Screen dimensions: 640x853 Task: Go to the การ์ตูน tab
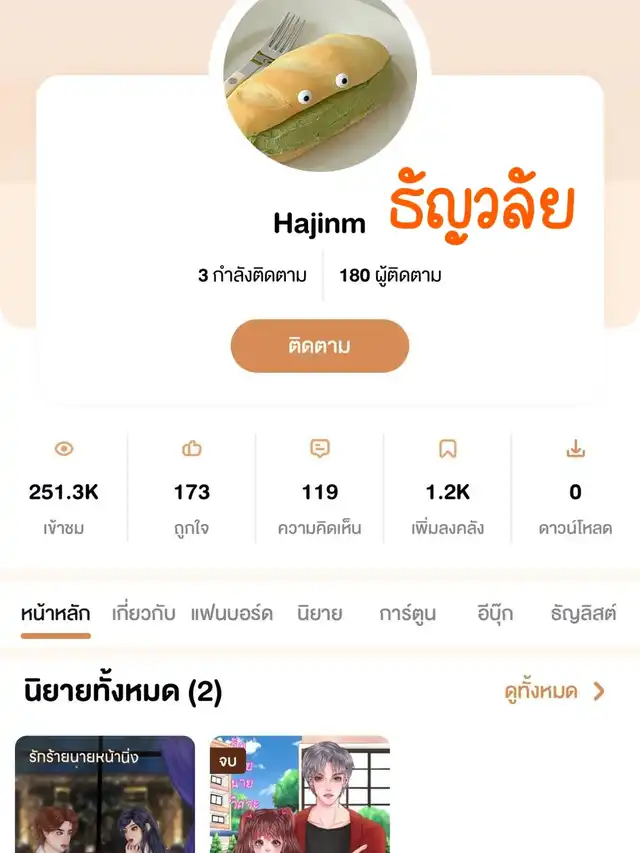tap(408, 613)
